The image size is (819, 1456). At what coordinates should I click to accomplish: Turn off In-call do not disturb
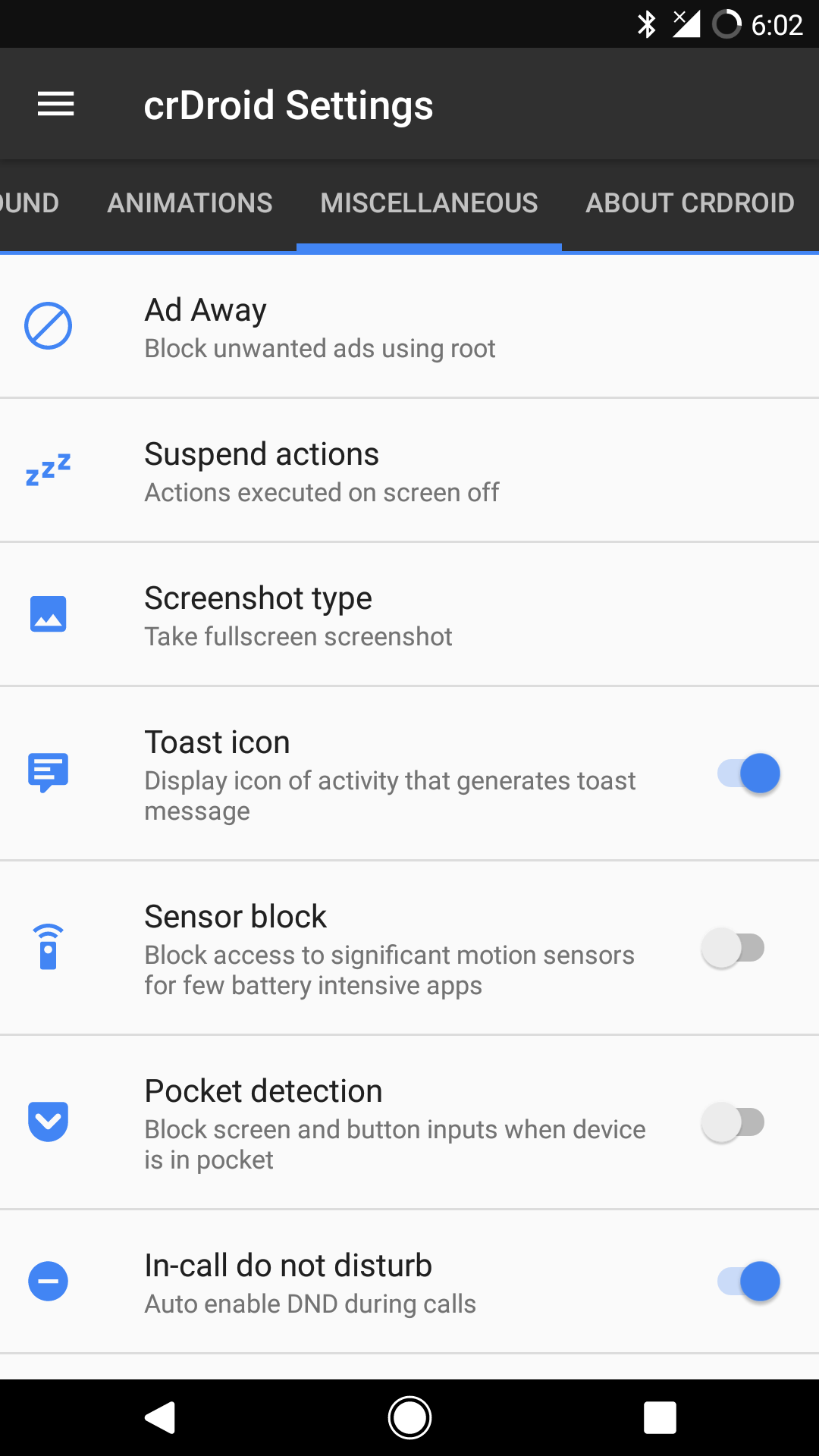click(x=748, y=1282)
